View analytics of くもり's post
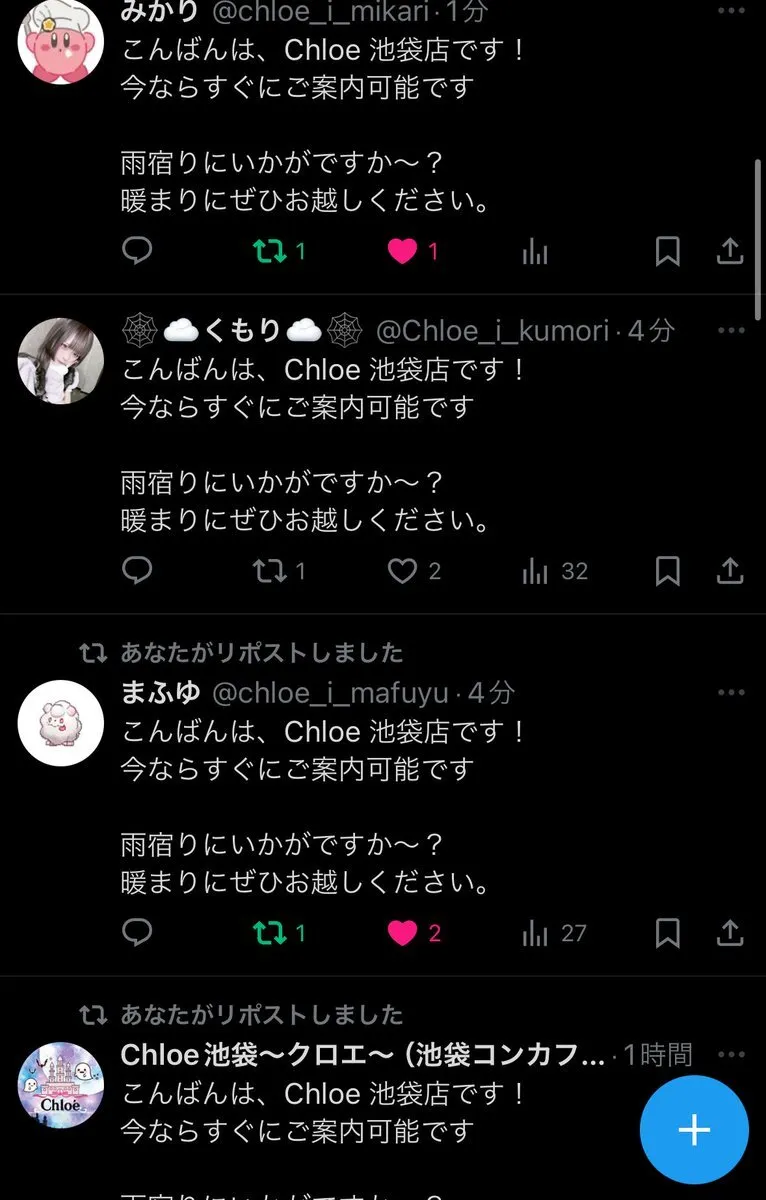This screenshot has height=1200, width=766. click(536, 571)
